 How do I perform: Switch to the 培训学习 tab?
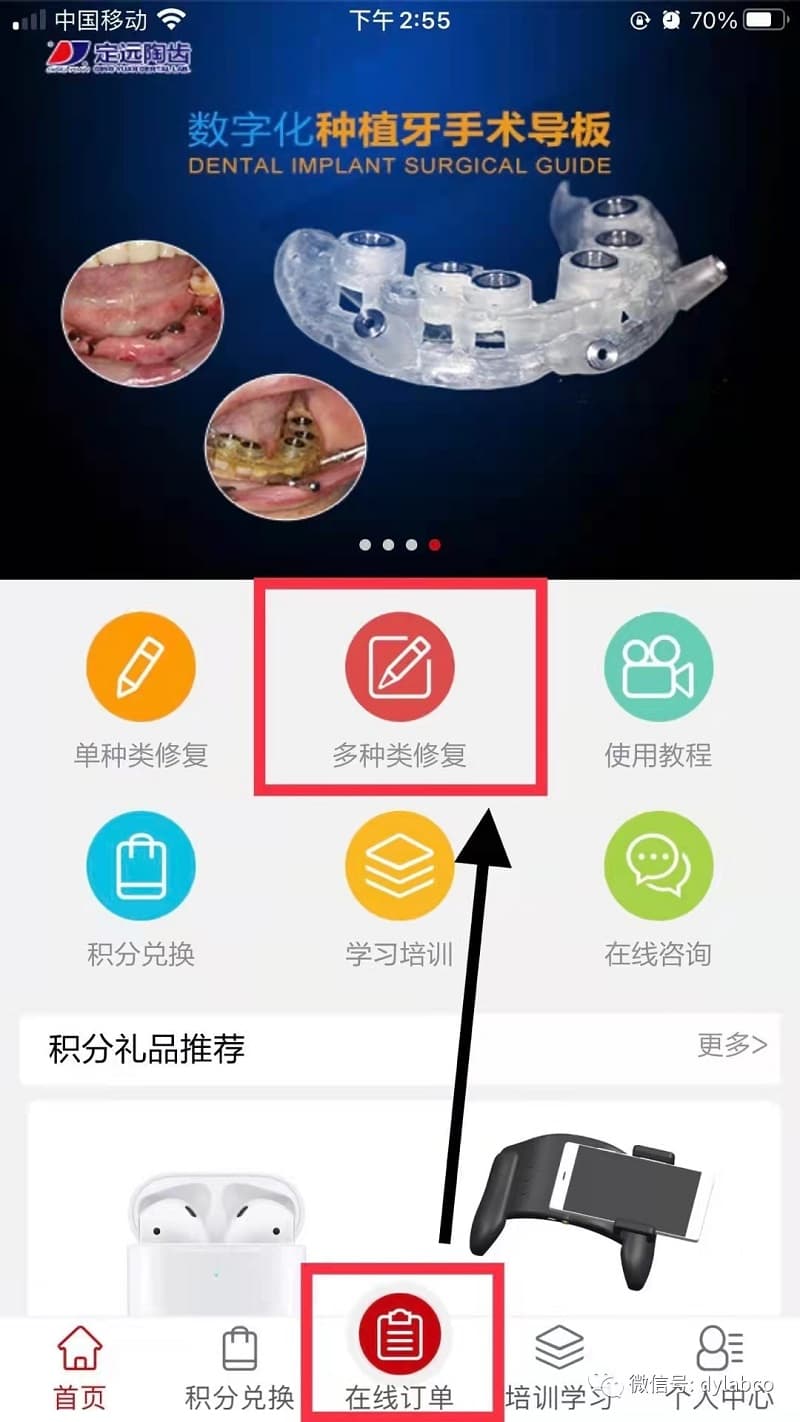[x=560, y=1367]
